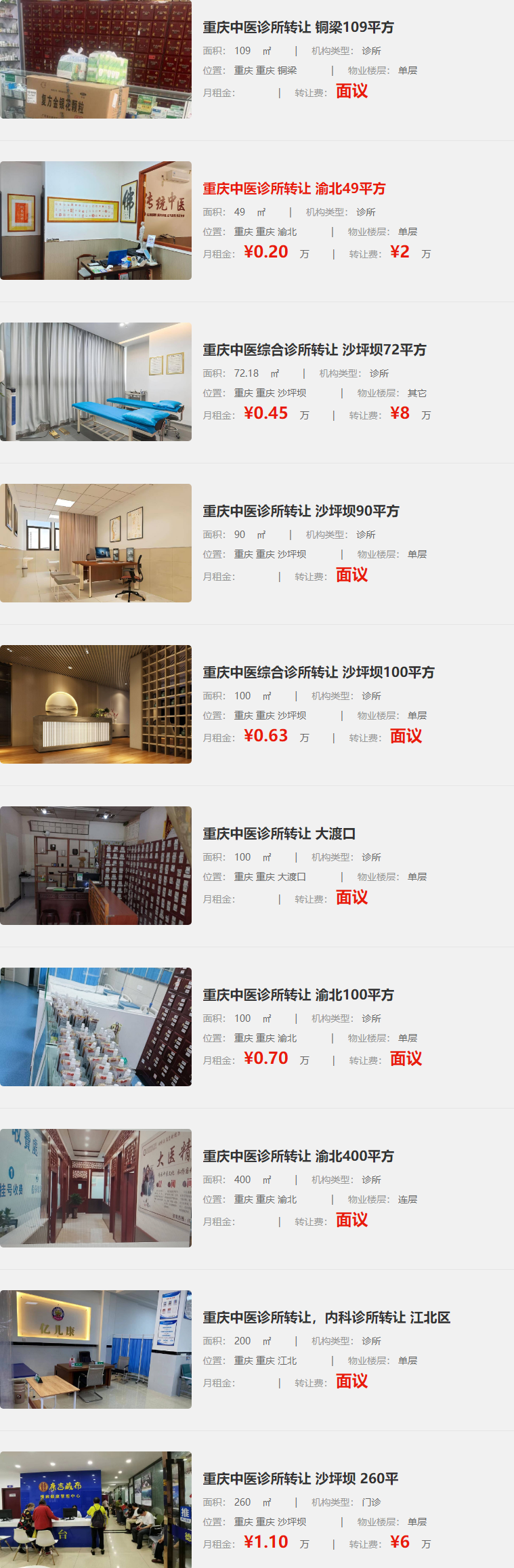This screenshot has height=1568, width=514.
Task: View the 渝北49平方 clinic transfer listing
Action: [x=294, y=188]
